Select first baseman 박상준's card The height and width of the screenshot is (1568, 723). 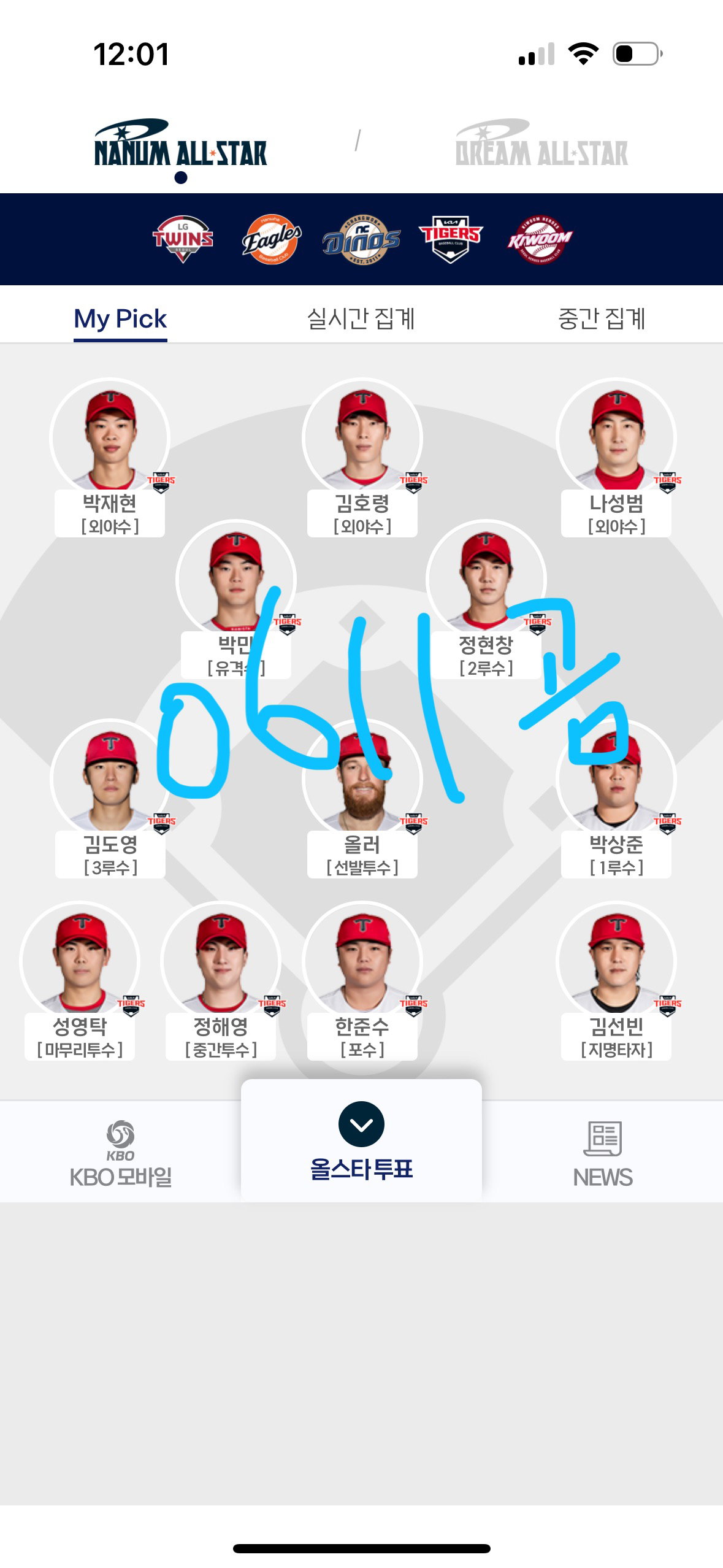click(x=616, y=798)
